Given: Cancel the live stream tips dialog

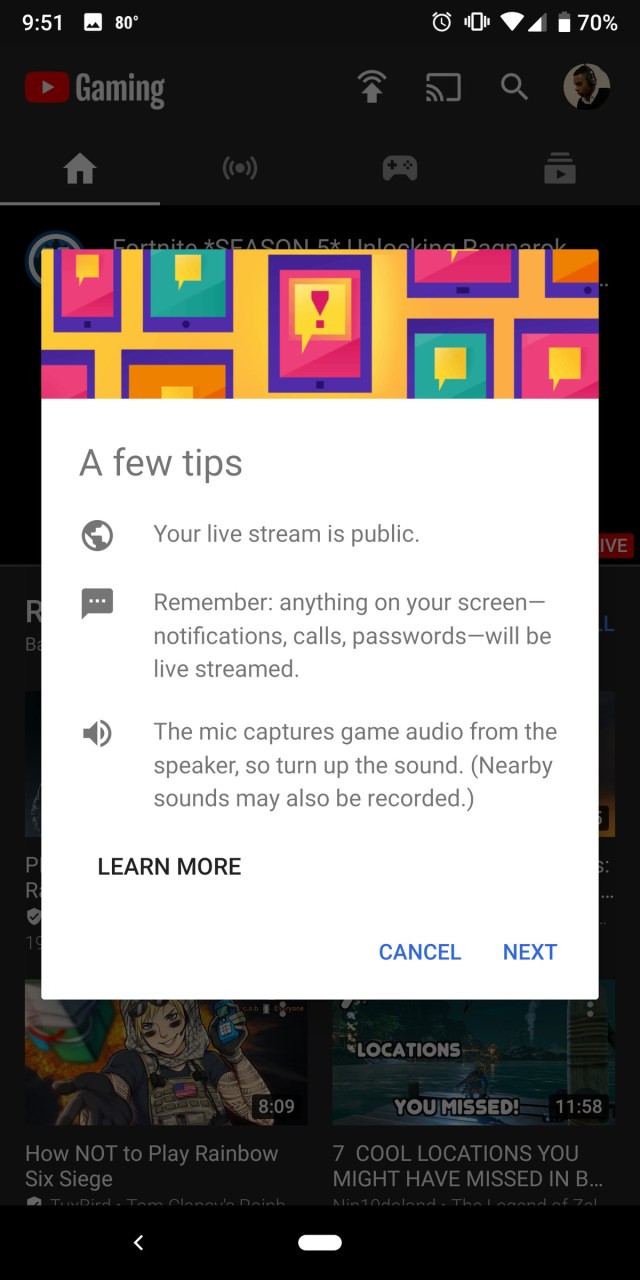Looking at the screenshot, I should click(420, 952).
